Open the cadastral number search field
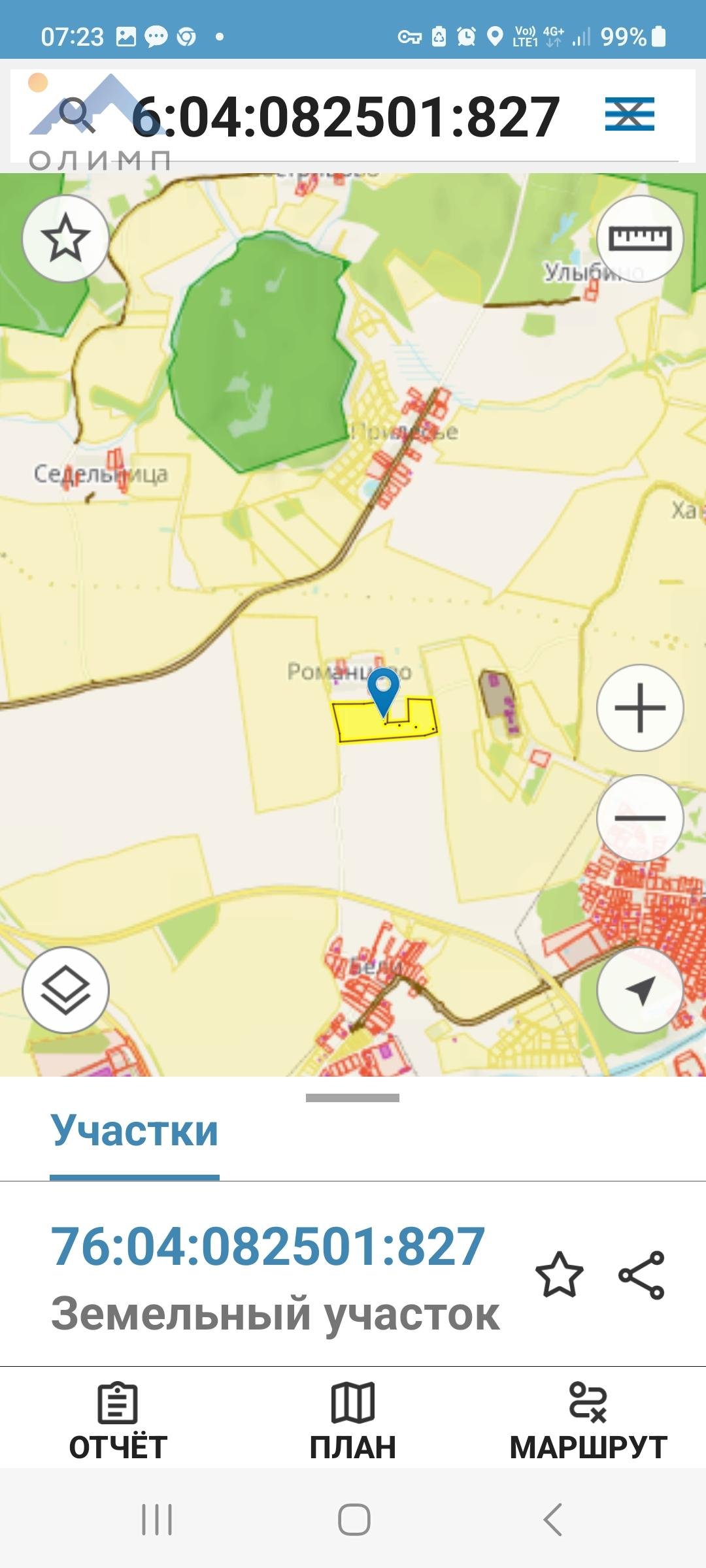The height and width of the screenshot is (1568, 706). tap(345, 117)
